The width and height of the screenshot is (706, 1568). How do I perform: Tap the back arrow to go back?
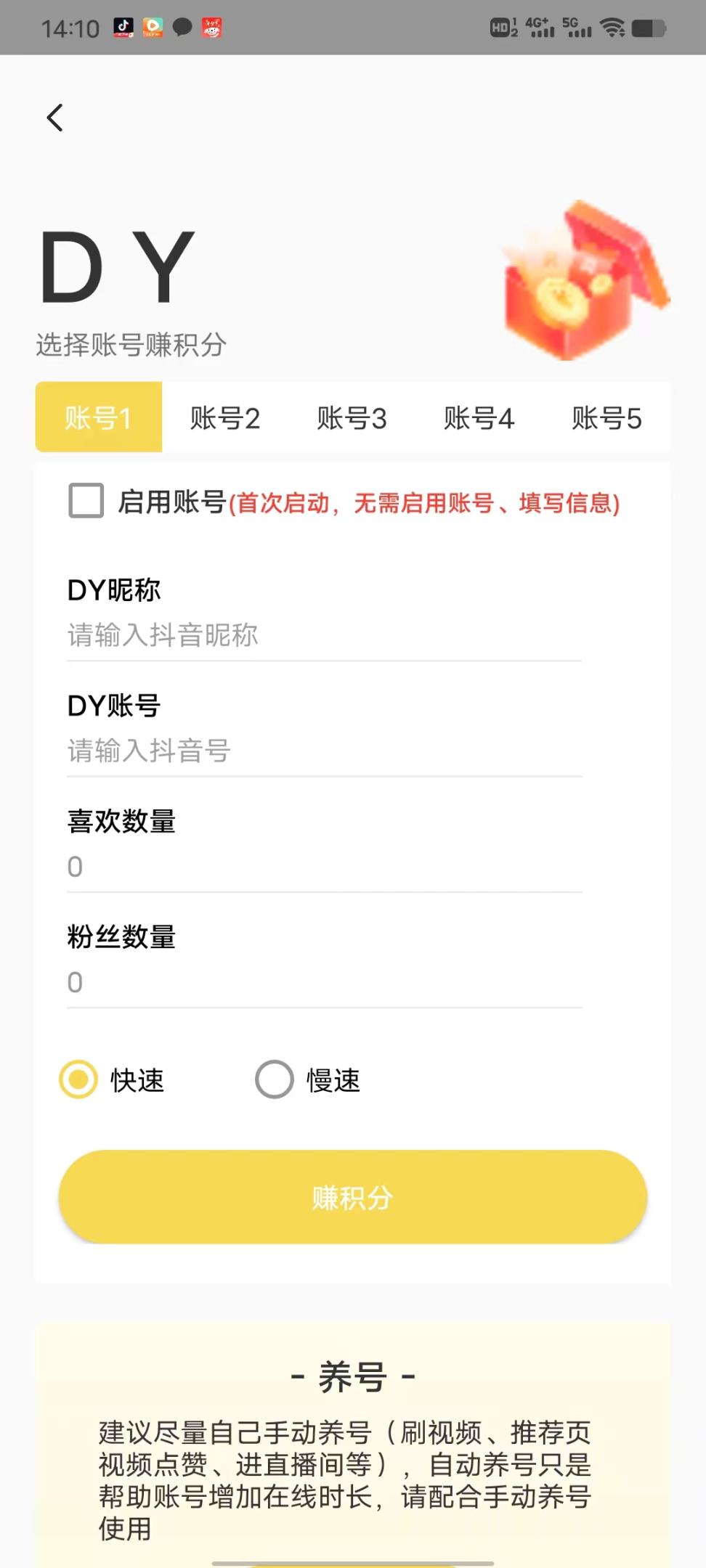pyautogui.click(x=54, y=117)
